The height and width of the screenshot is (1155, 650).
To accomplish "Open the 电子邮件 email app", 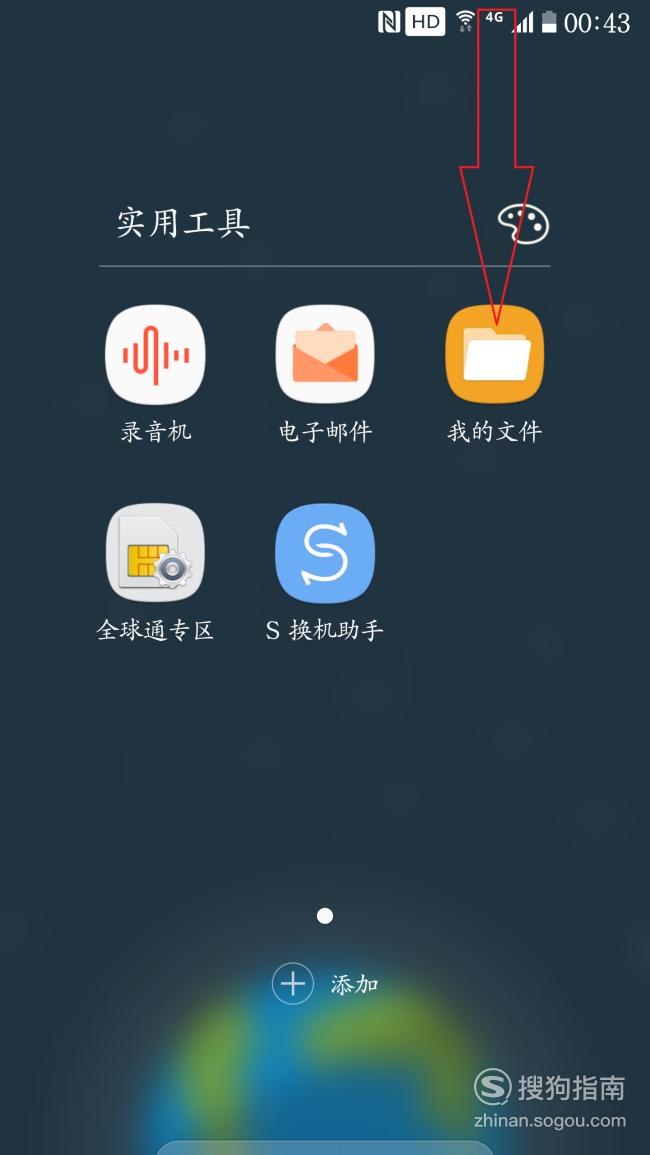I will click(325, 355).
